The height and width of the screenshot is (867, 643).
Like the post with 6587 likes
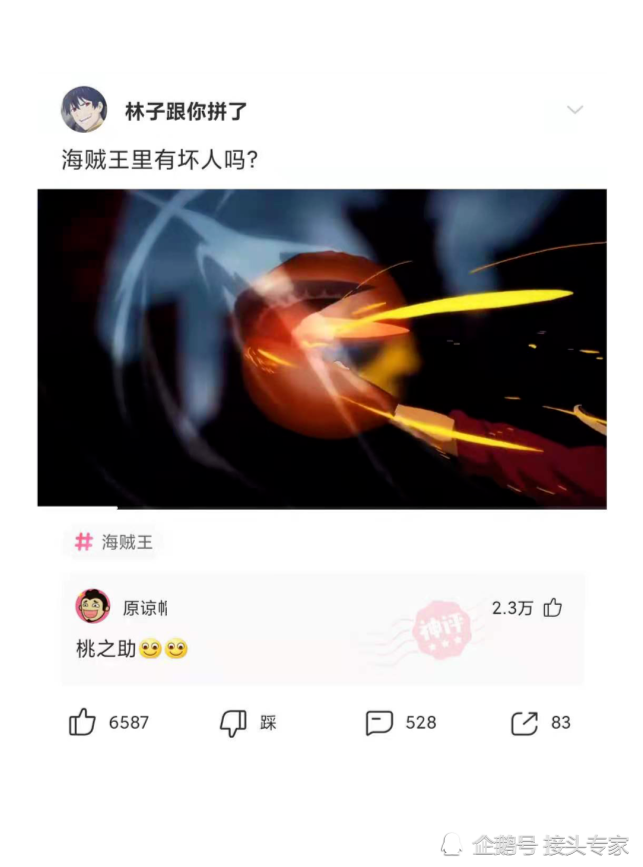click(x=83, y=722)
